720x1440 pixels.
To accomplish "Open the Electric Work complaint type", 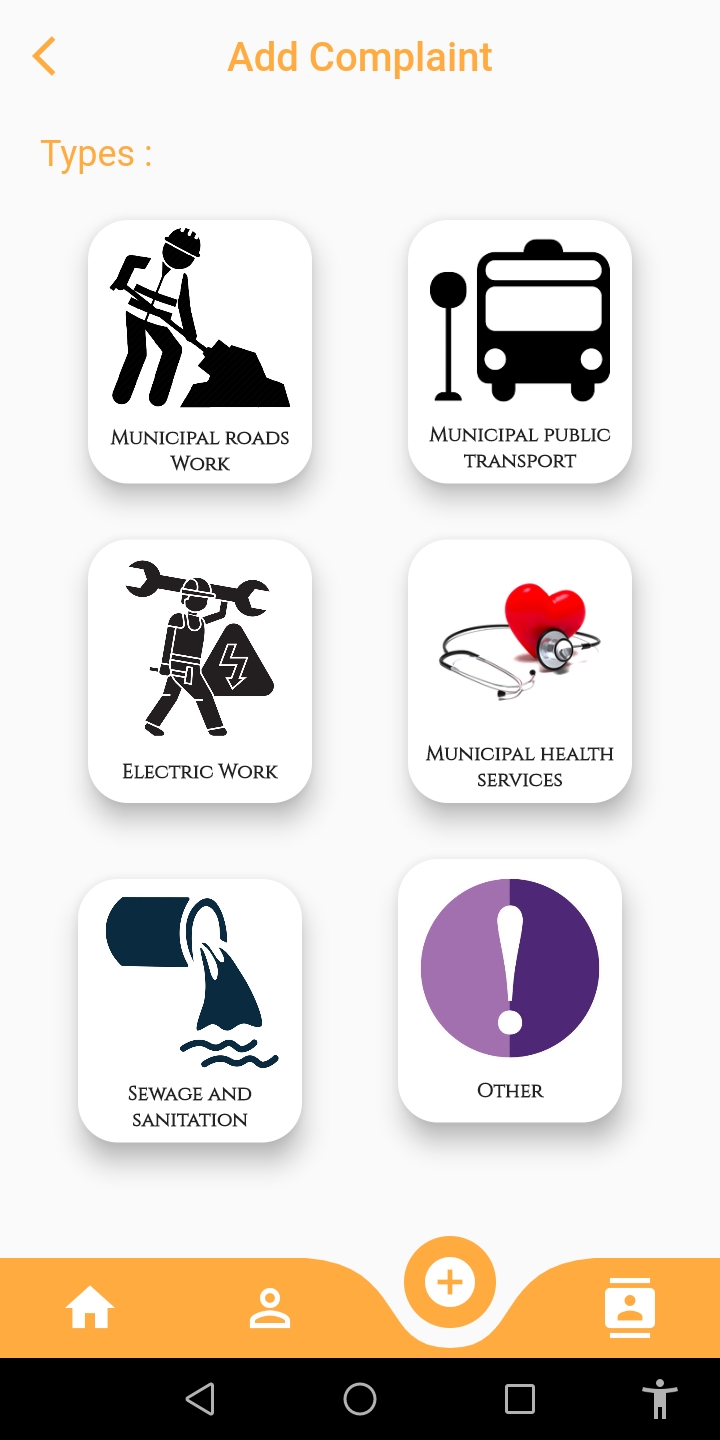I will pyautogui.click(x=200, y=670).
